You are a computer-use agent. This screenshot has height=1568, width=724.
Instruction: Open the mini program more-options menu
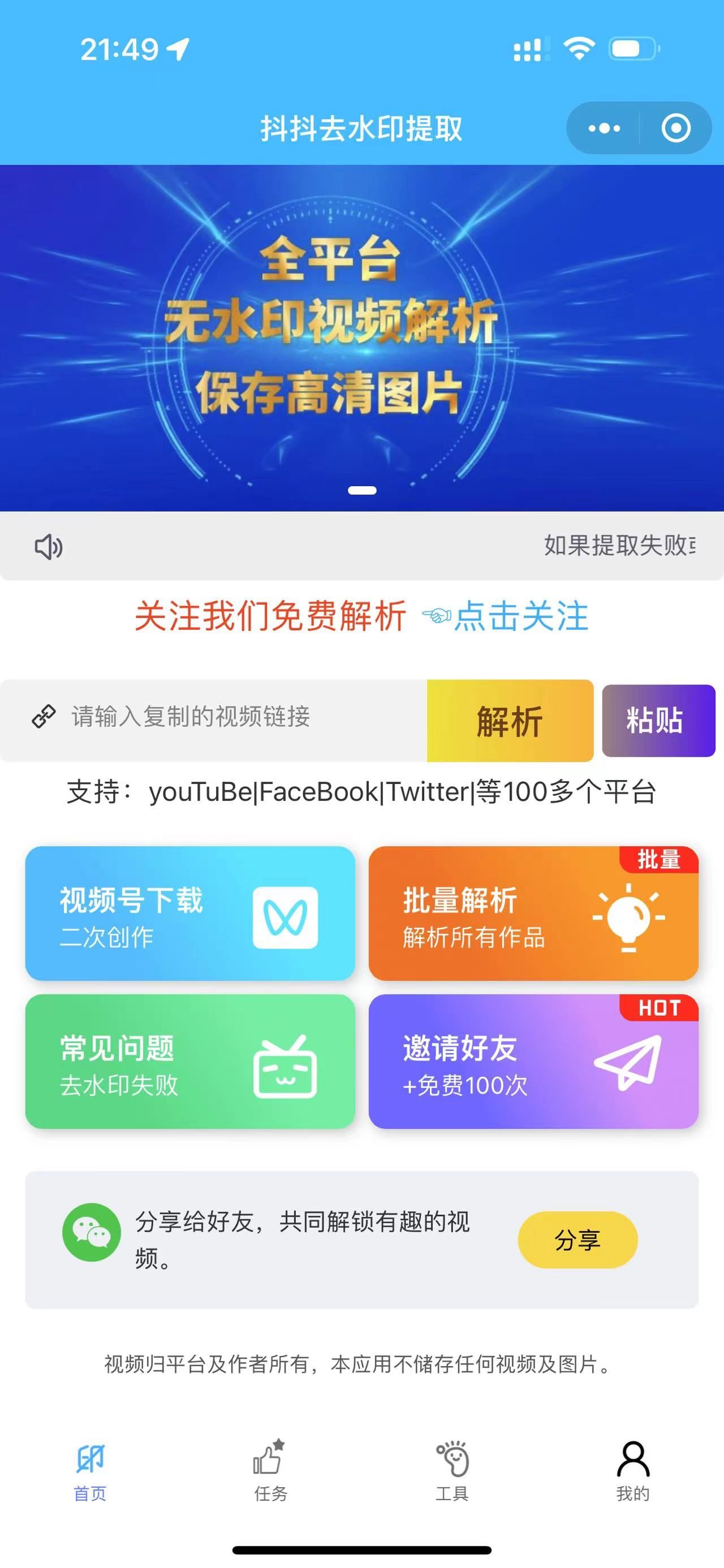pos(604,128)
